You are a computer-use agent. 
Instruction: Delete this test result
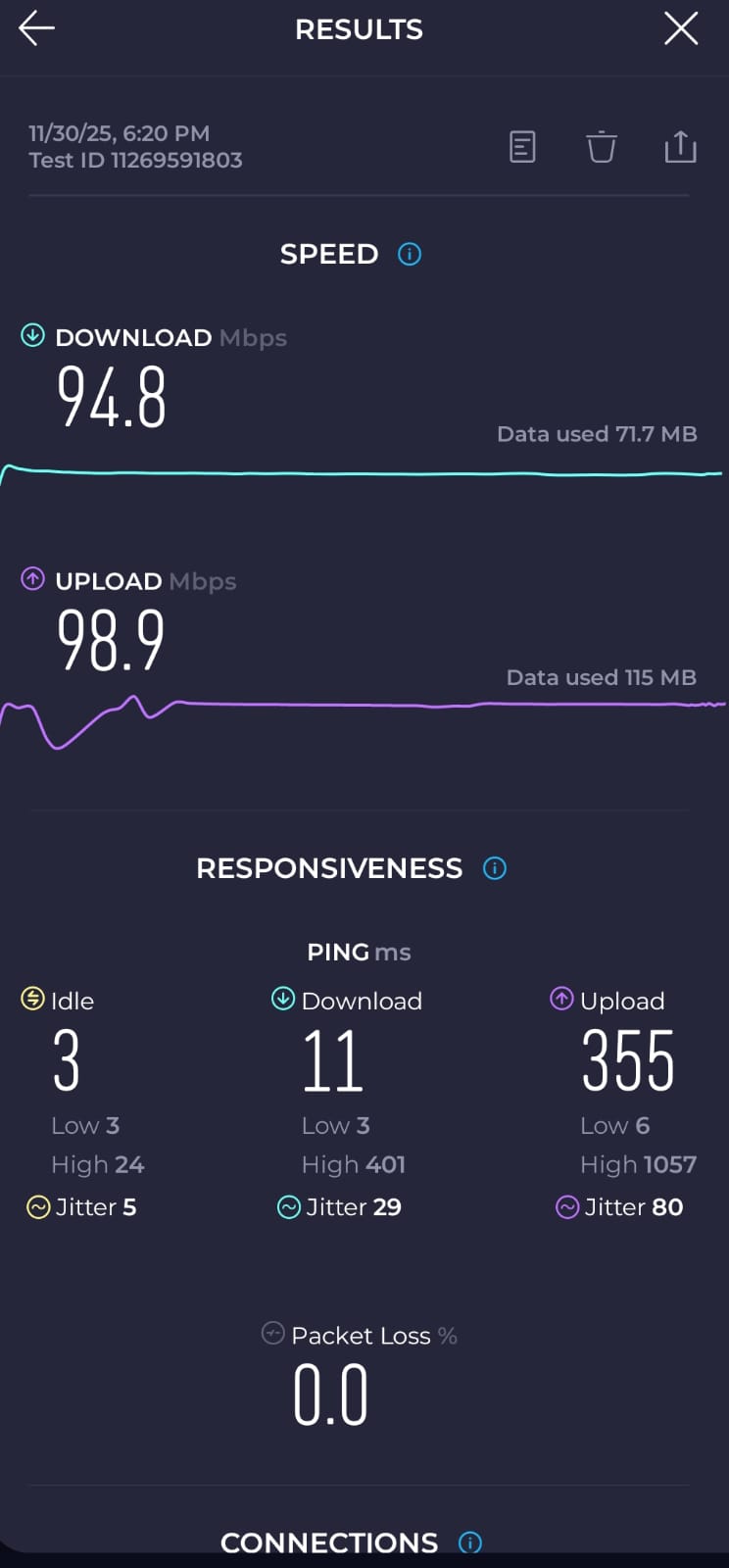pyautogui.click(x=601, y=147)
